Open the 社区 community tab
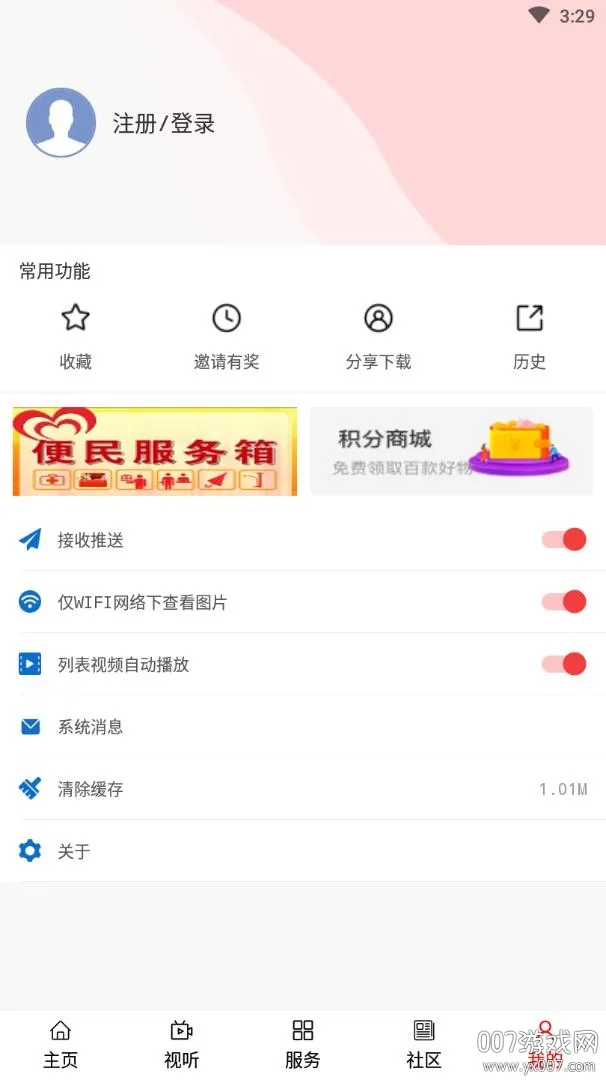606x1080 pixels. click(424, 1044)
